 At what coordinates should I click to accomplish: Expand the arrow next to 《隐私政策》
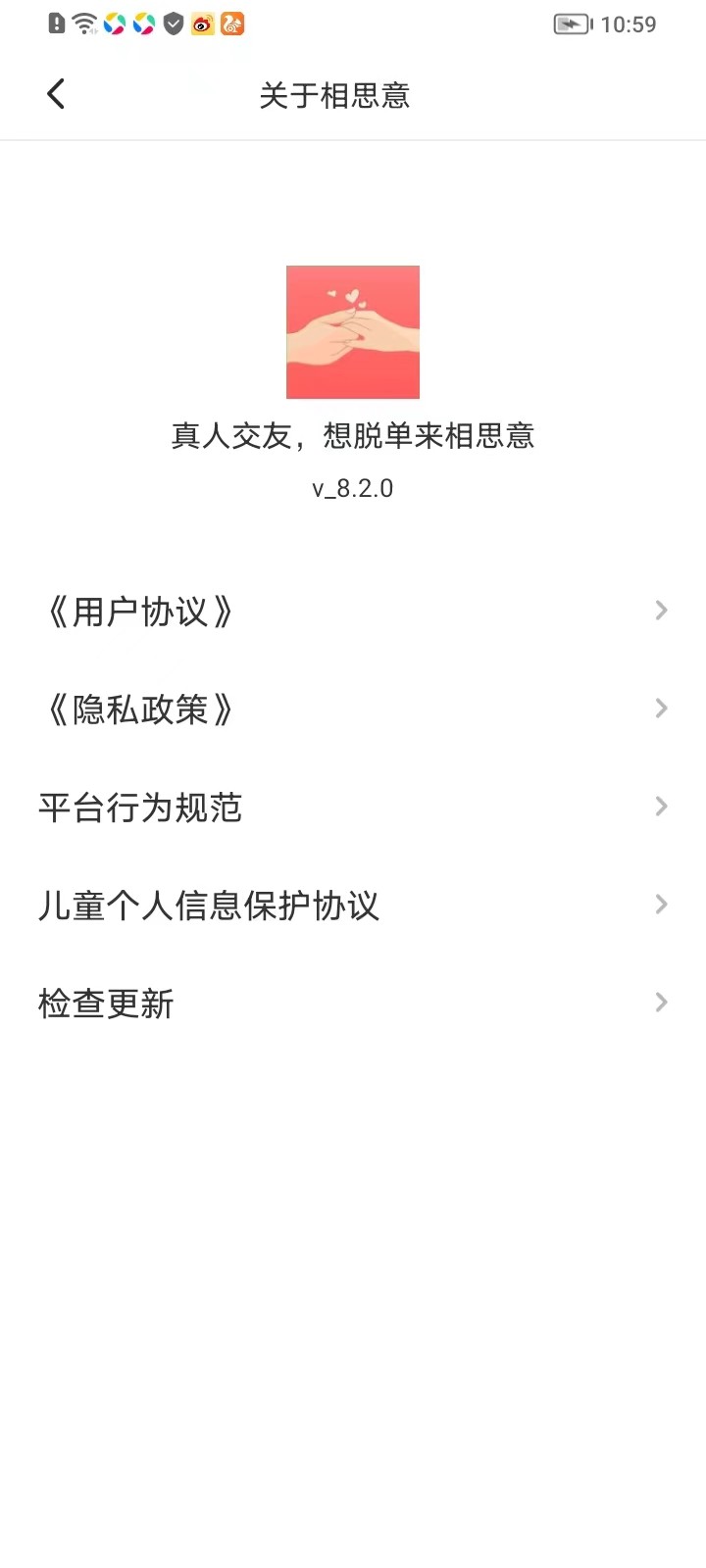coord(660,709)
